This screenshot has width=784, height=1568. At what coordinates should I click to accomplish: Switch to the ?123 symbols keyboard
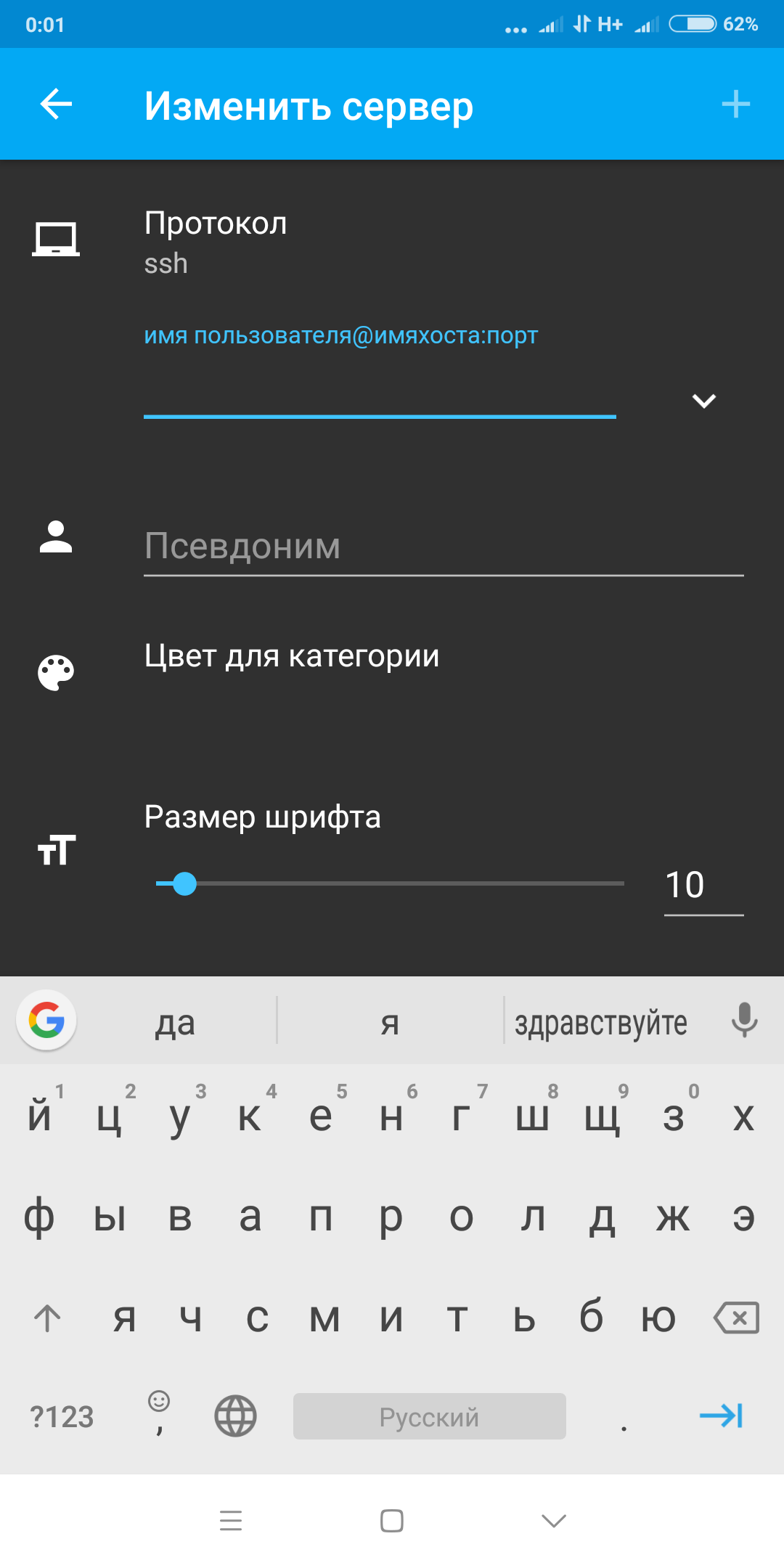[62, 1416]
